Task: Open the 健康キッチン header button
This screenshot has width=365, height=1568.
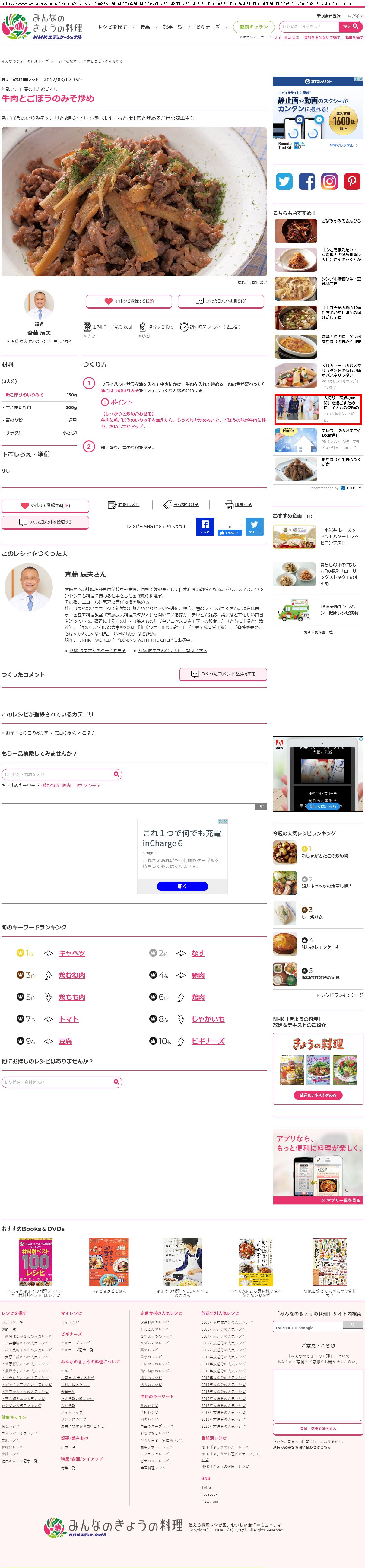Action: (253, 27)
